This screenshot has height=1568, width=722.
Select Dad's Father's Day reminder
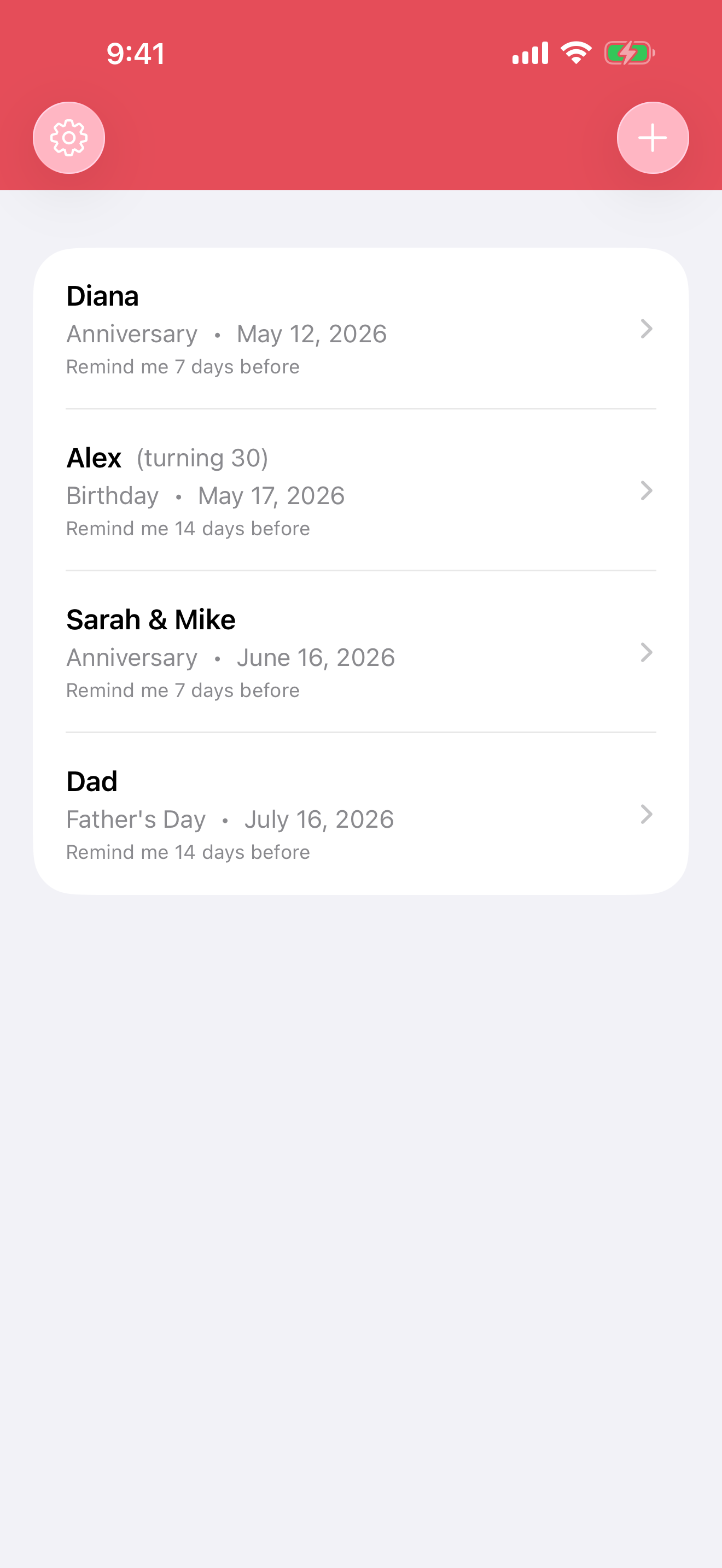click(360, 815)
